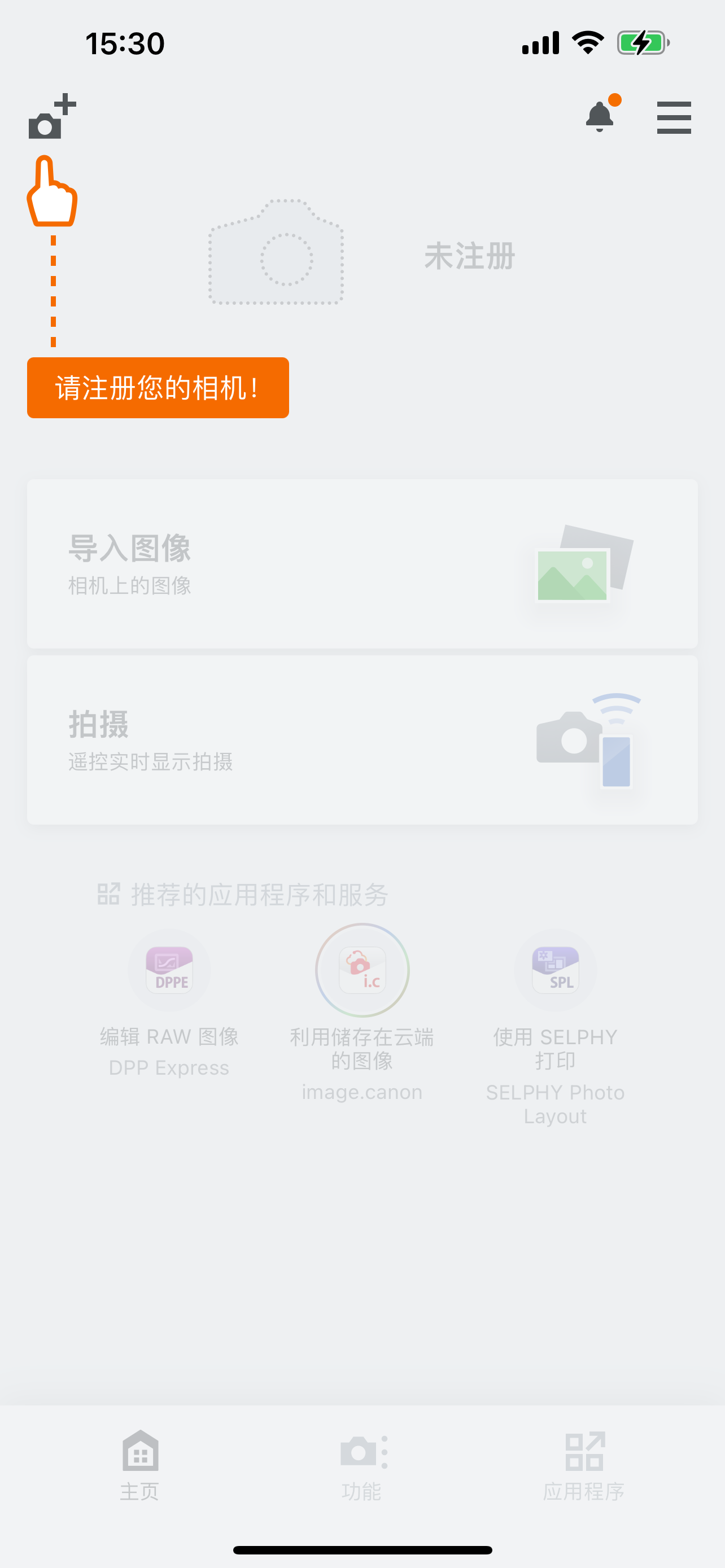Open image.canon cloud service
Screen dimensions: 725x1568
(362, 970)
